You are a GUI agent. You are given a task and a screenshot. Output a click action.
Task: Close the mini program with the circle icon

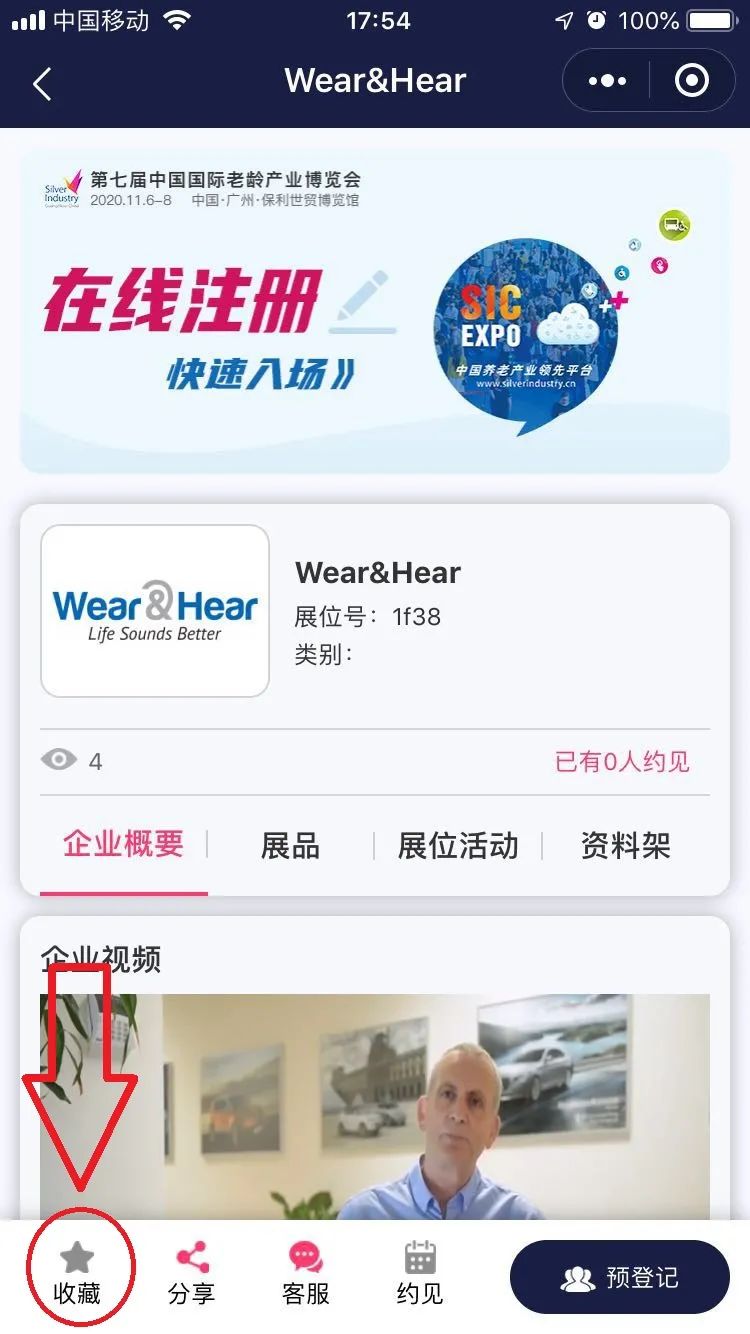click(x=692, y=81)
